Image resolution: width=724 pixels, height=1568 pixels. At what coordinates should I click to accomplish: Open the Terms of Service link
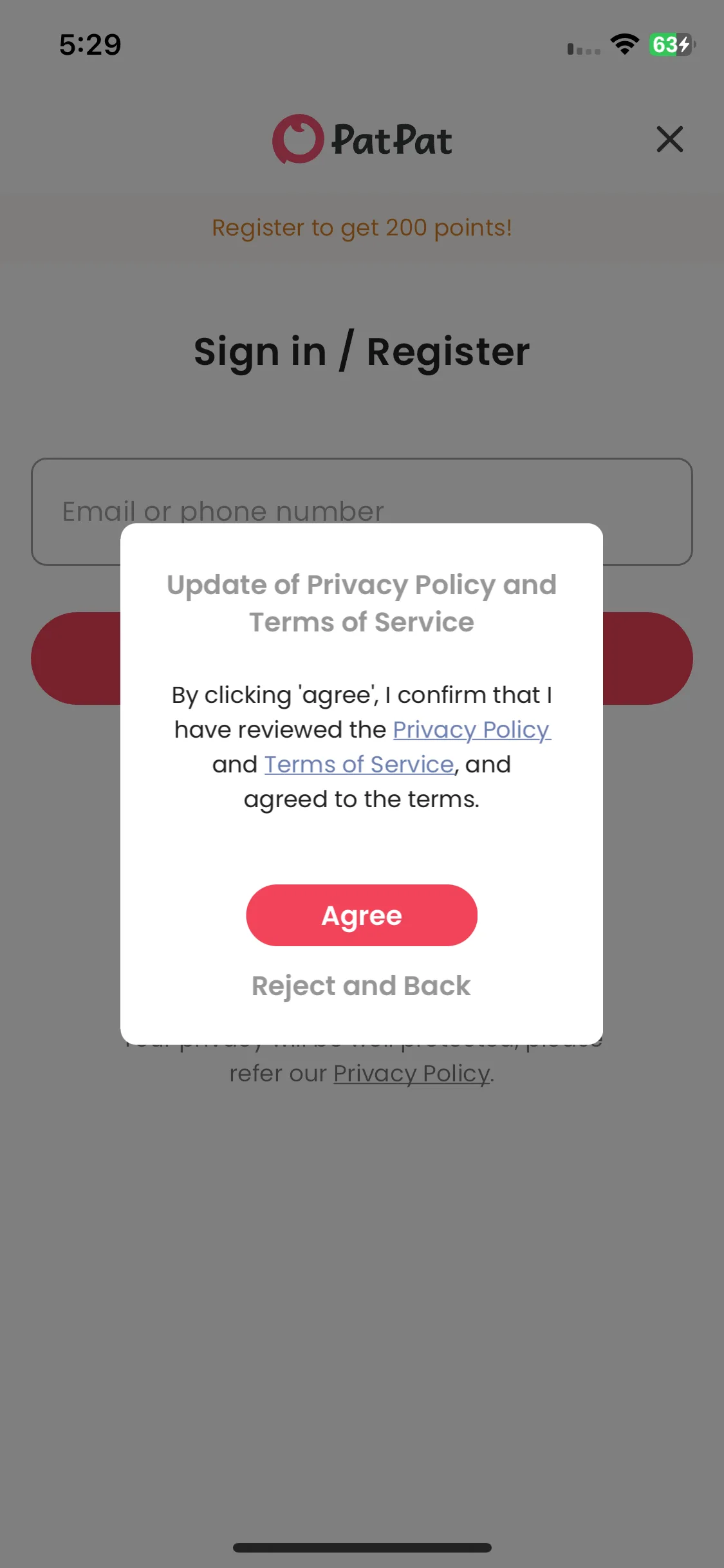(x=358, y=764)
